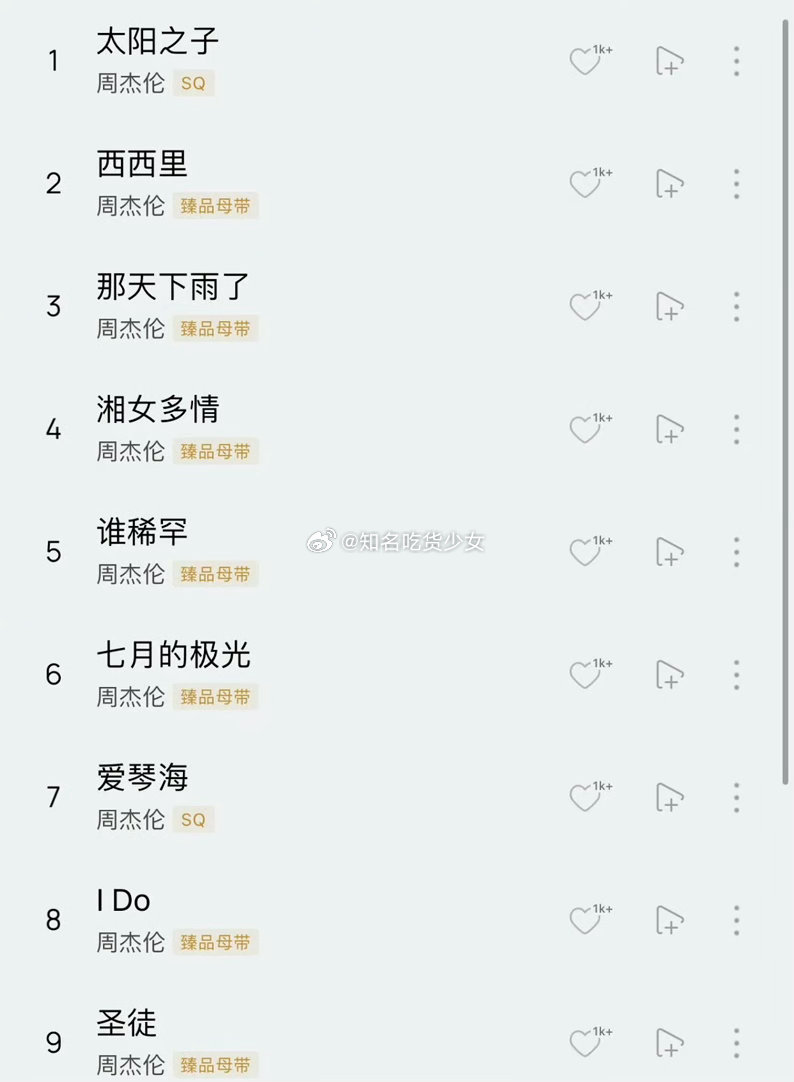Open the artist page for 周杰伦 under 西西里
The width and height of the screenshot is (794, 1082).
tap(129, 207)
